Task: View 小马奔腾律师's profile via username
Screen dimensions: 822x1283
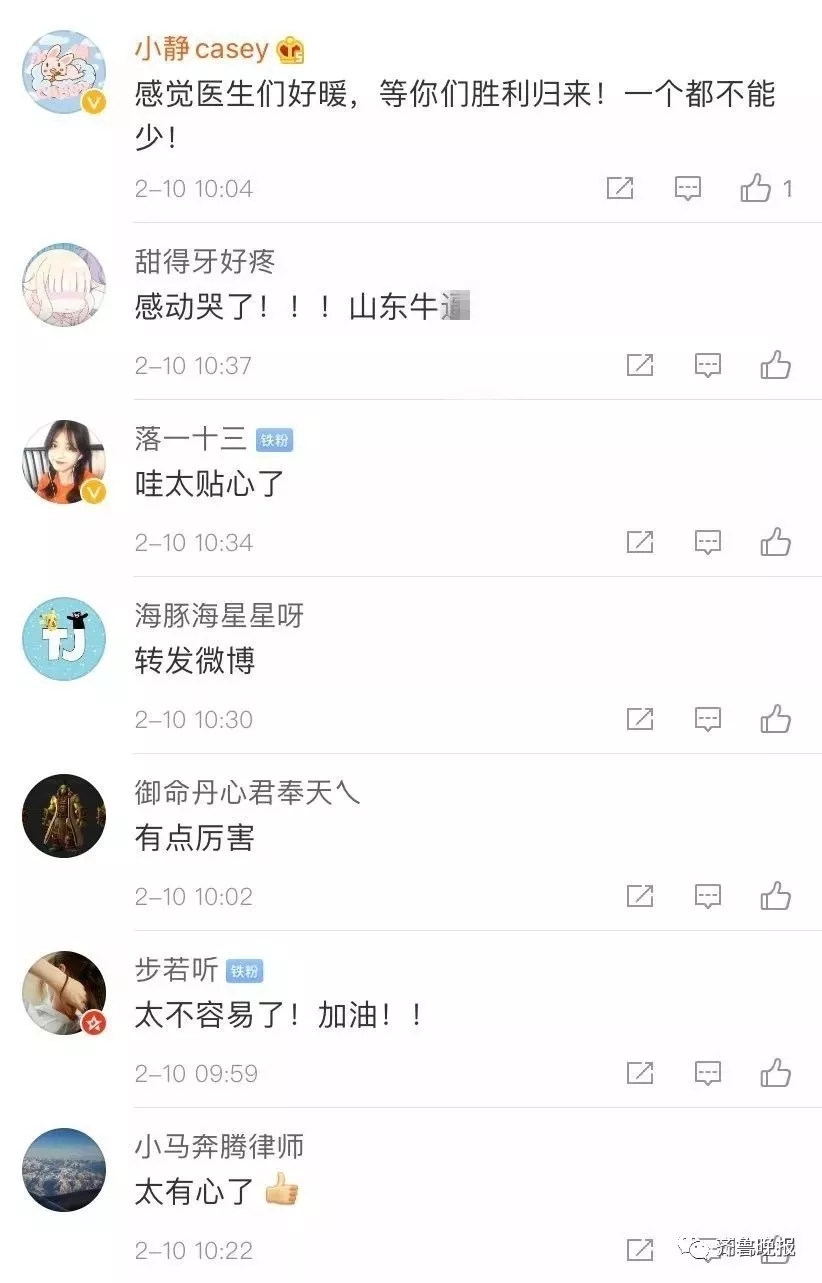Action: click(x=219, y=1146)
